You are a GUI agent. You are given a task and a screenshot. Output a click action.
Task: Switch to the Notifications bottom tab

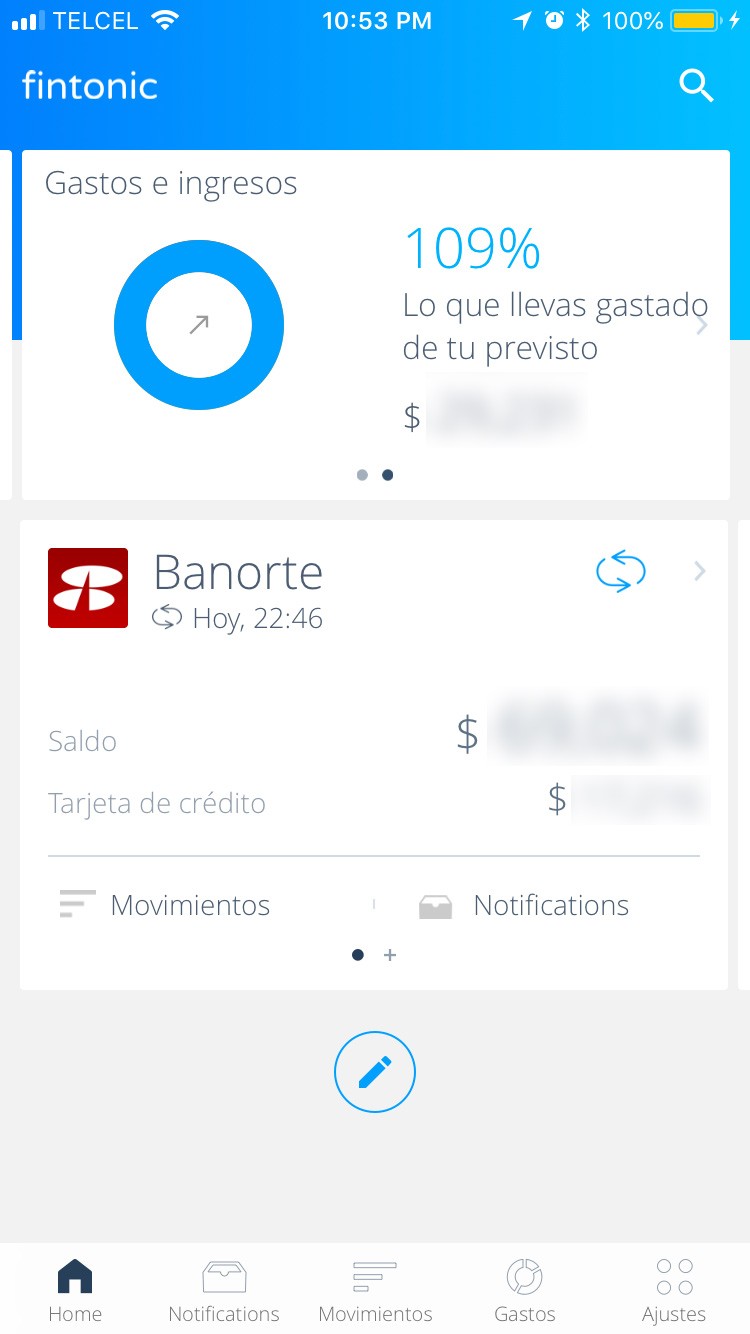pos(224,1291)
